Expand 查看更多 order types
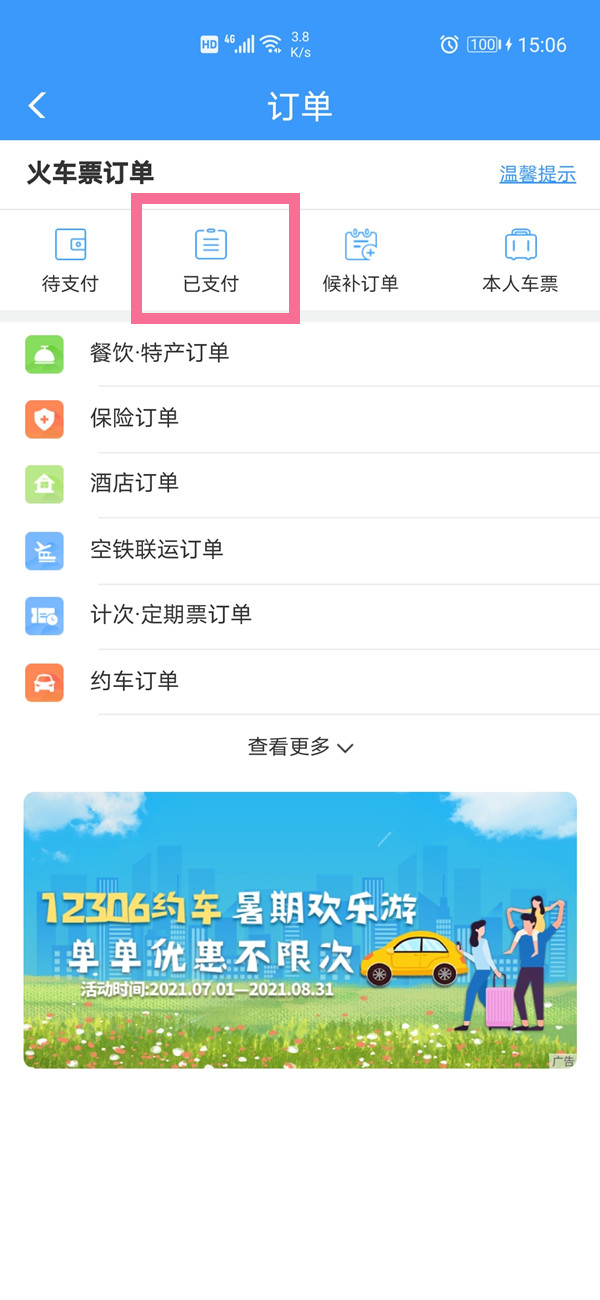 (300, 747)
